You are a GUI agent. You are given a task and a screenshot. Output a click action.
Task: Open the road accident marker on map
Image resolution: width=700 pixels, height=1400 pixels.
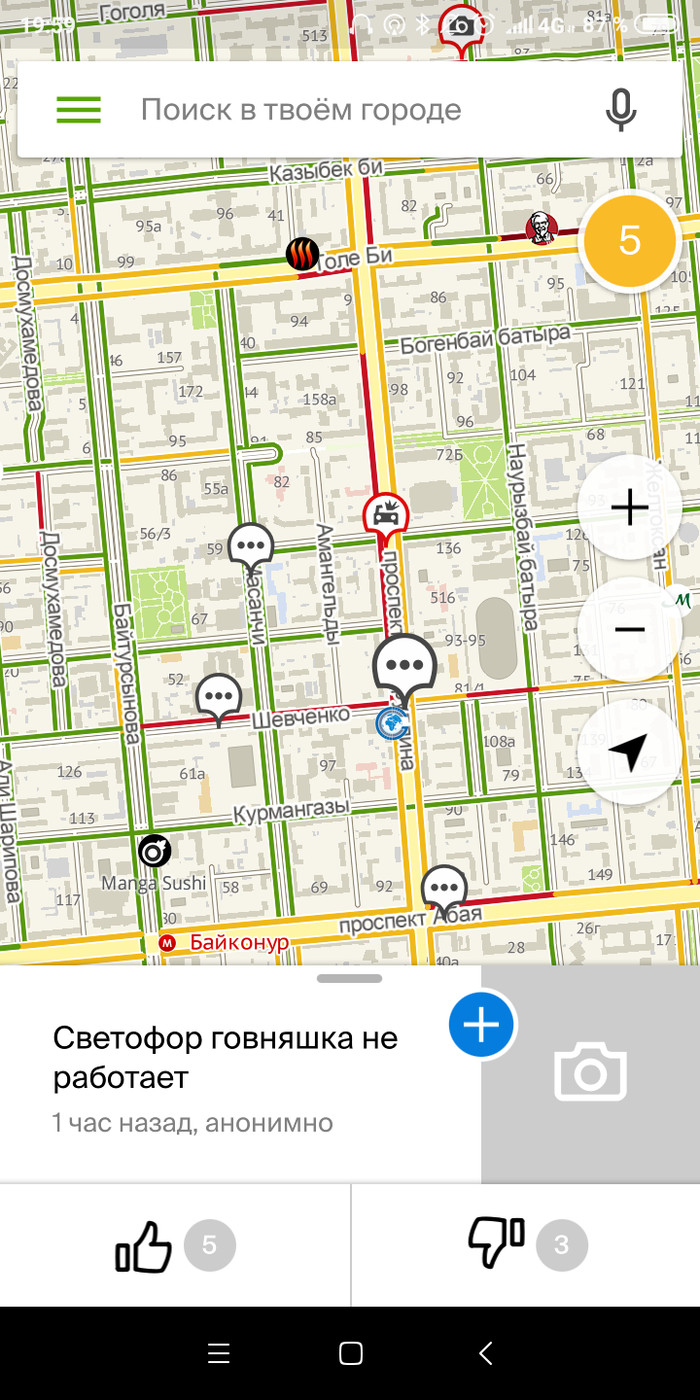(x=386, y=516)
